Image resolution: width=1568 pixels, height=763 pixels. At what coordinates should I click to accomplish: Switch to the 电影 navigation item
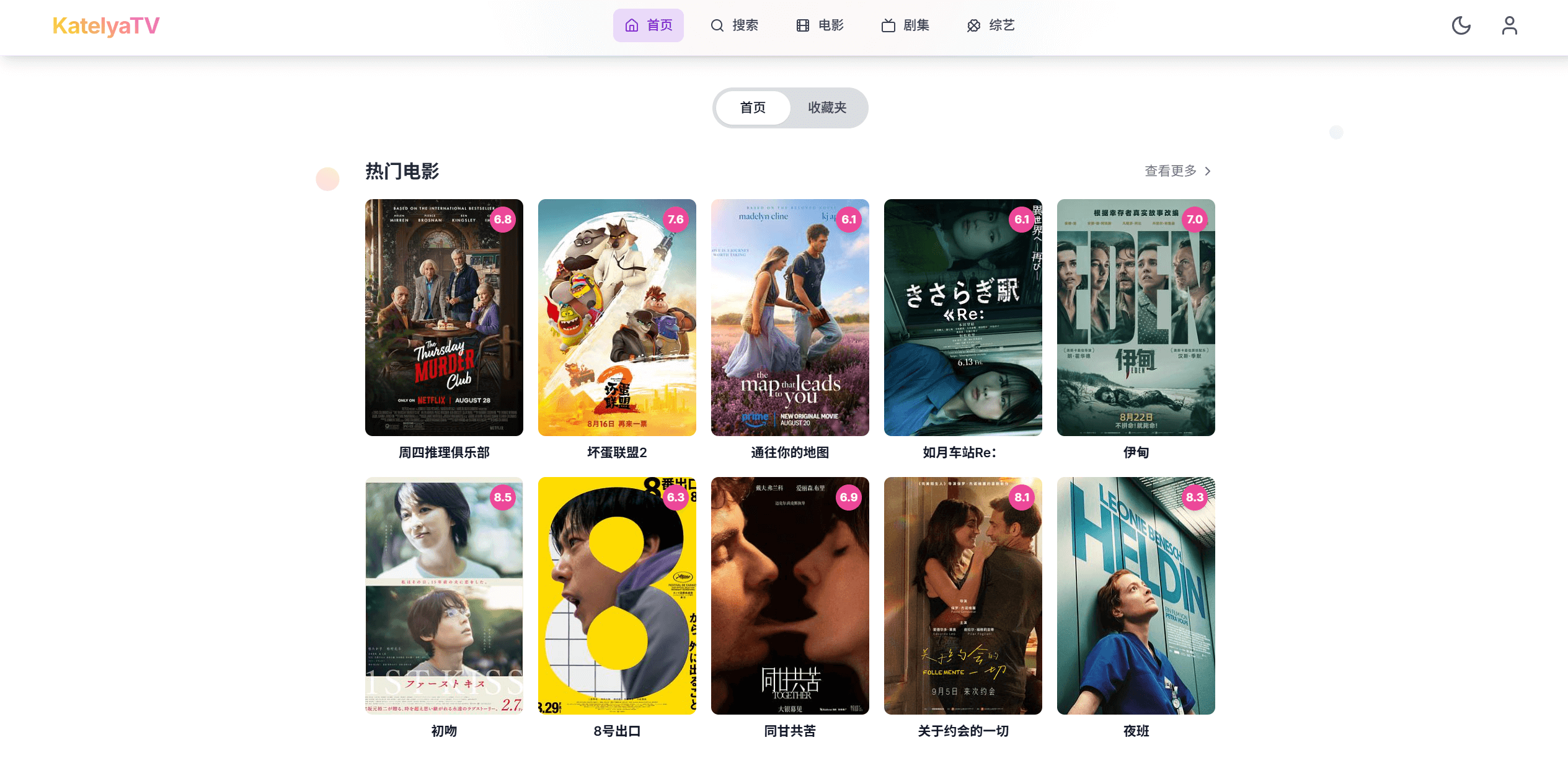coord(820,25)
